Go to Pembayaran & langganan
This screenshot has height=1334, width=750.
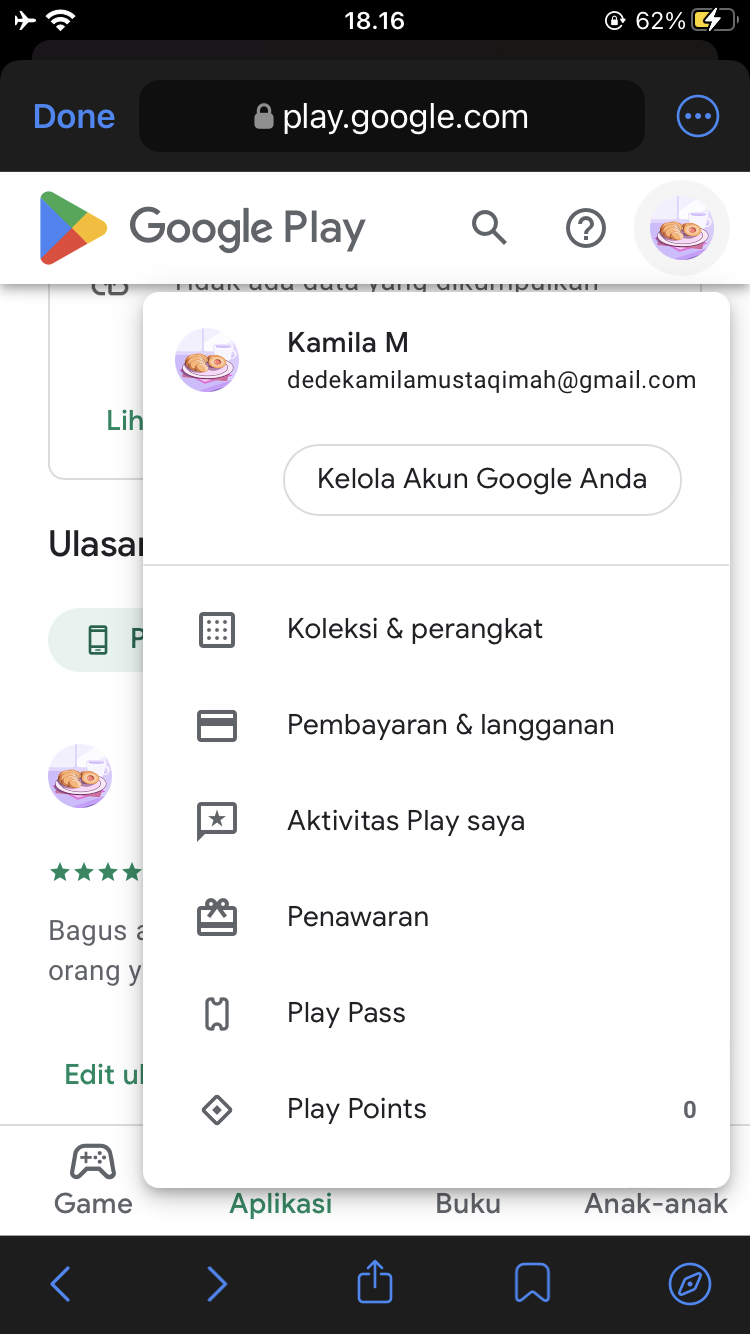[450, 725]
